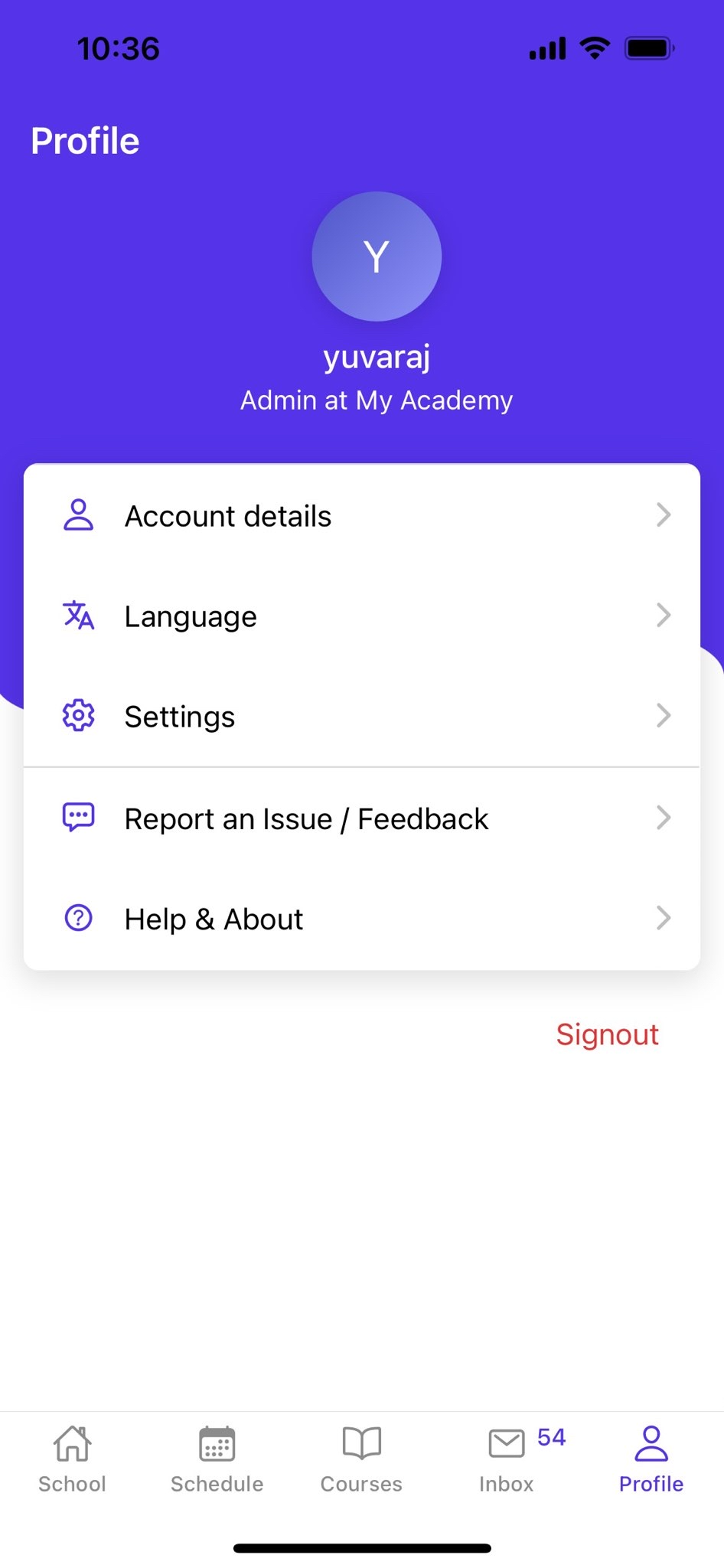Open Account details
Image resolution: width=724 pixels, height=1568 pixels.
pos(362,515)
